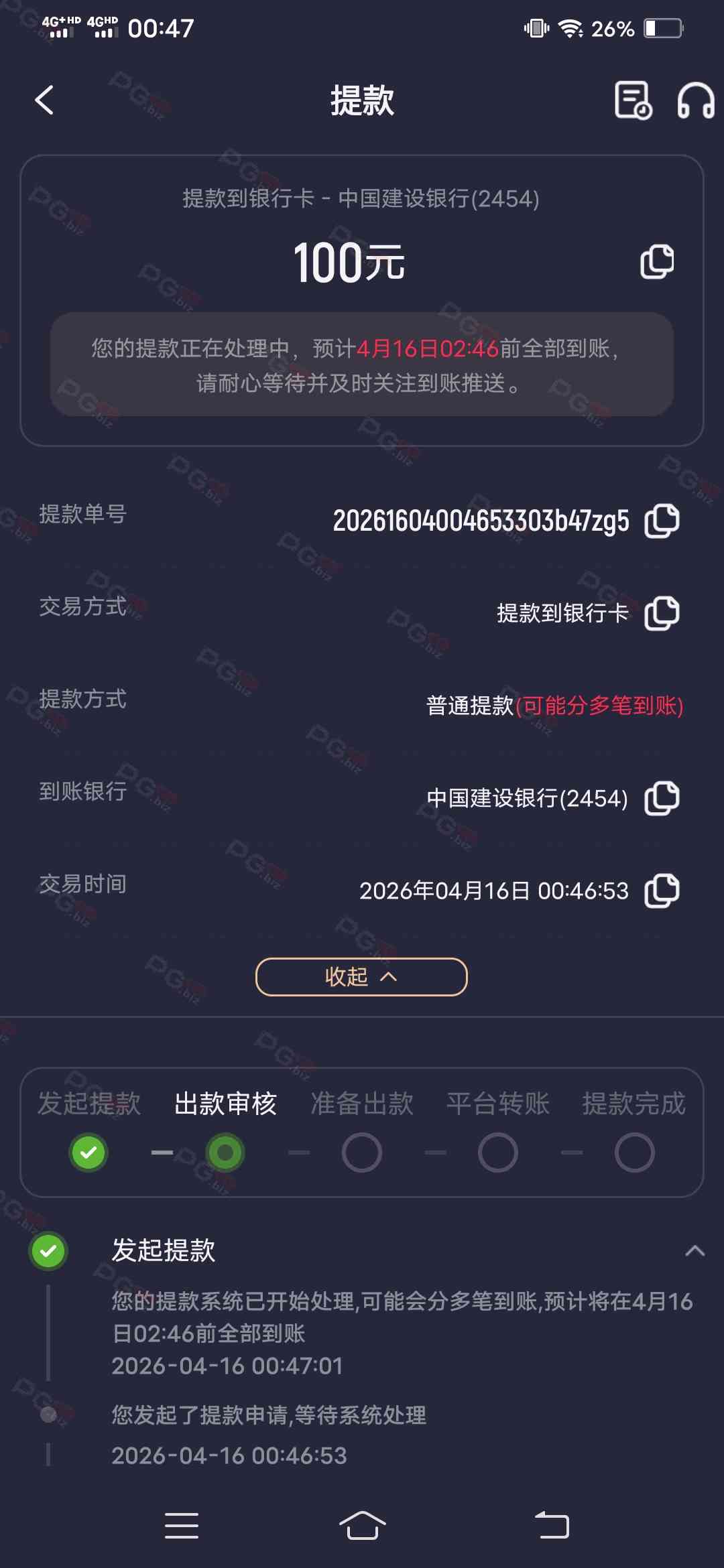
Task: Open the withdrawal records icon
Action: click(633, 101)
